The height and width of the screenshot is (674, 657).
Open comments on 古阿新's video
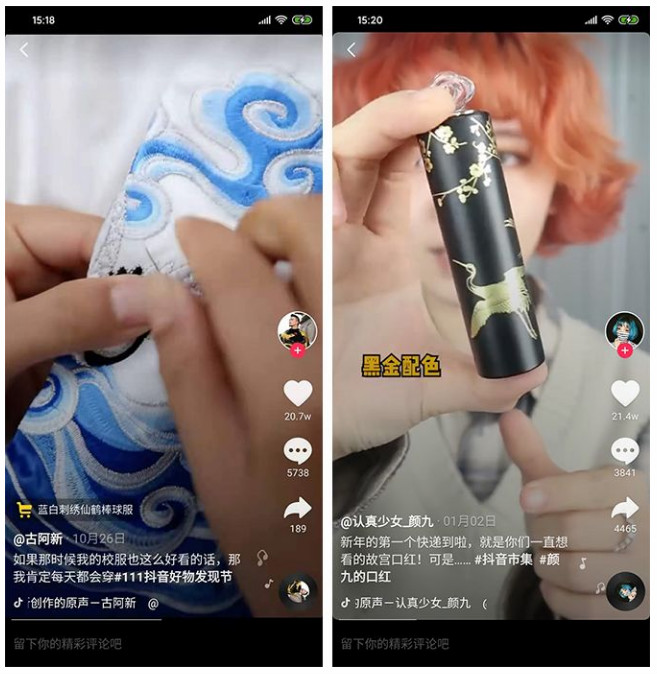298,451
